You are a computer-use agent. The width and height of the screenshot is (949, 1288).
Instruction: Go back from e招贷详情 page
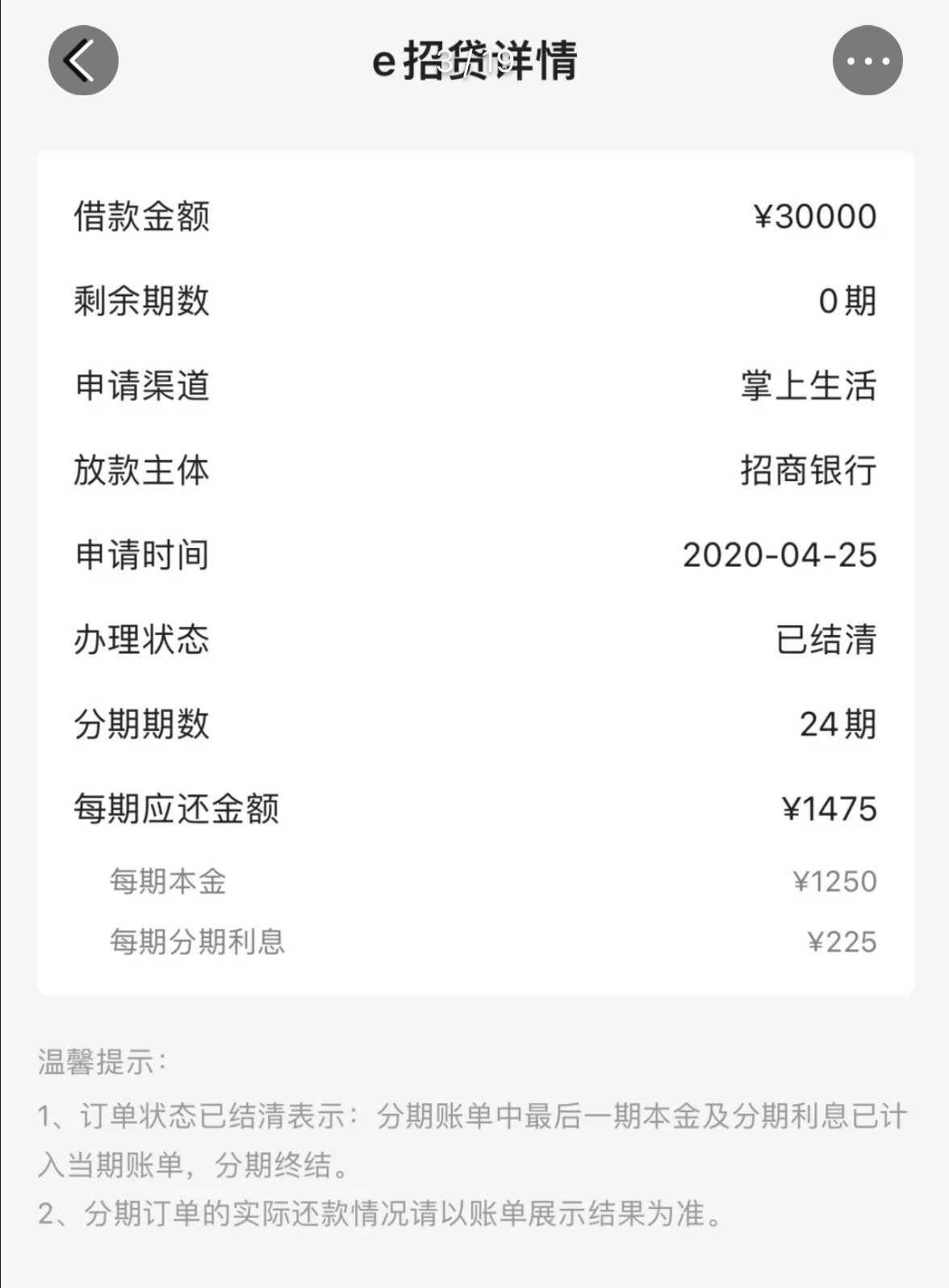[83, 61]
